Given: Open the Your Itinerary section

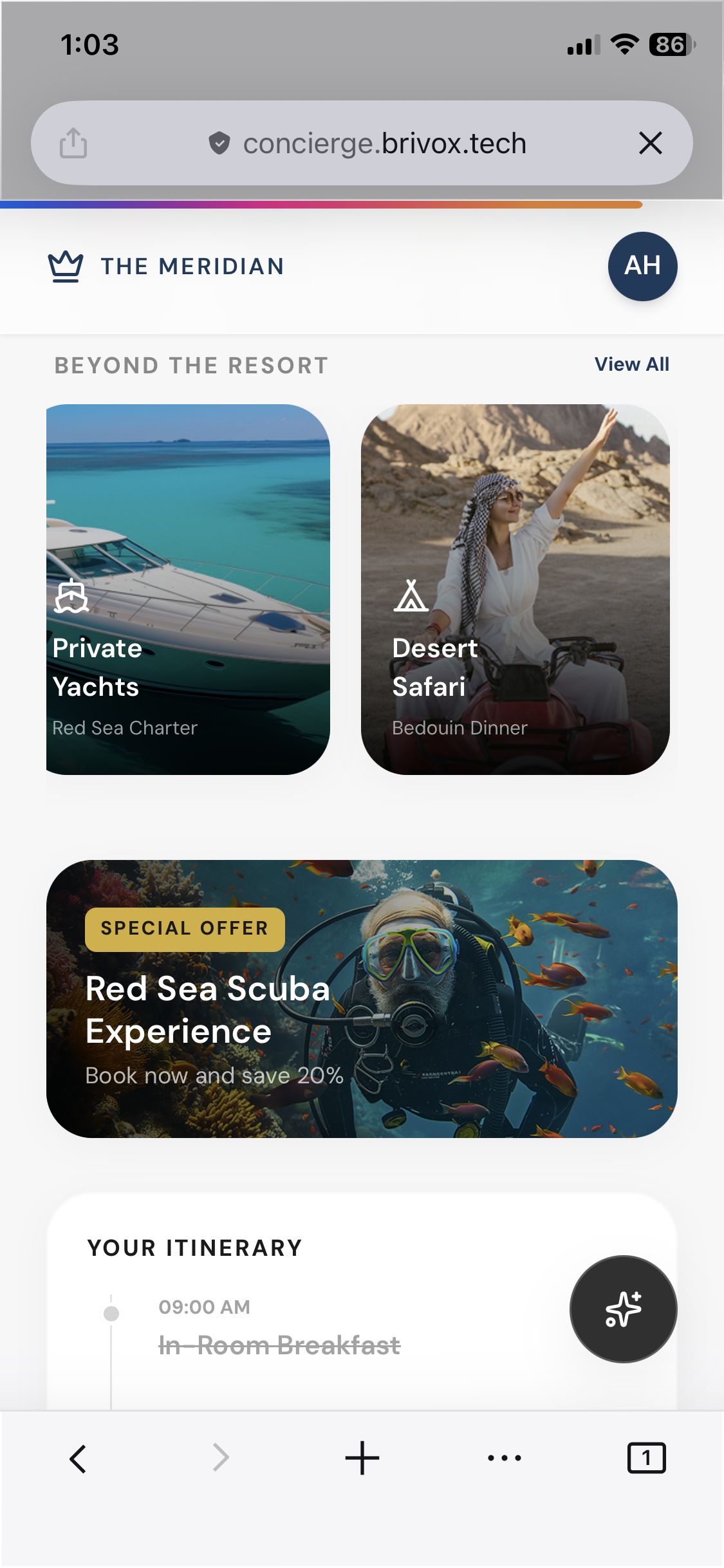Looking at the screenshot, I should (194, 1246).
